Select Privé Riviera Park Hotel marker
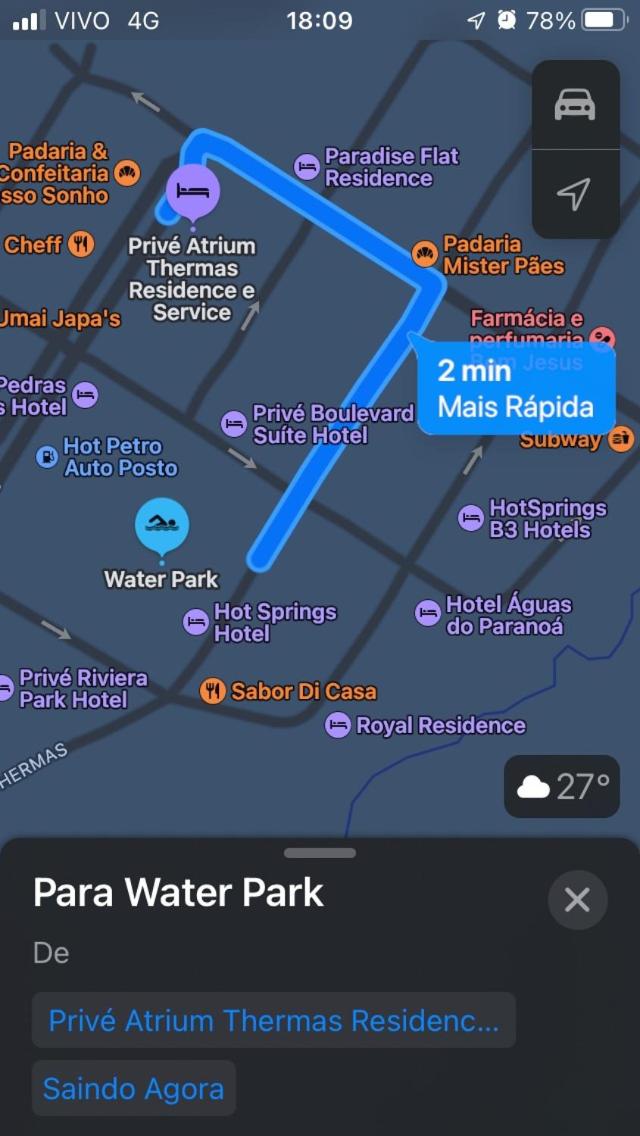The width and height of the screenshot is (640, 1136). 8,688
